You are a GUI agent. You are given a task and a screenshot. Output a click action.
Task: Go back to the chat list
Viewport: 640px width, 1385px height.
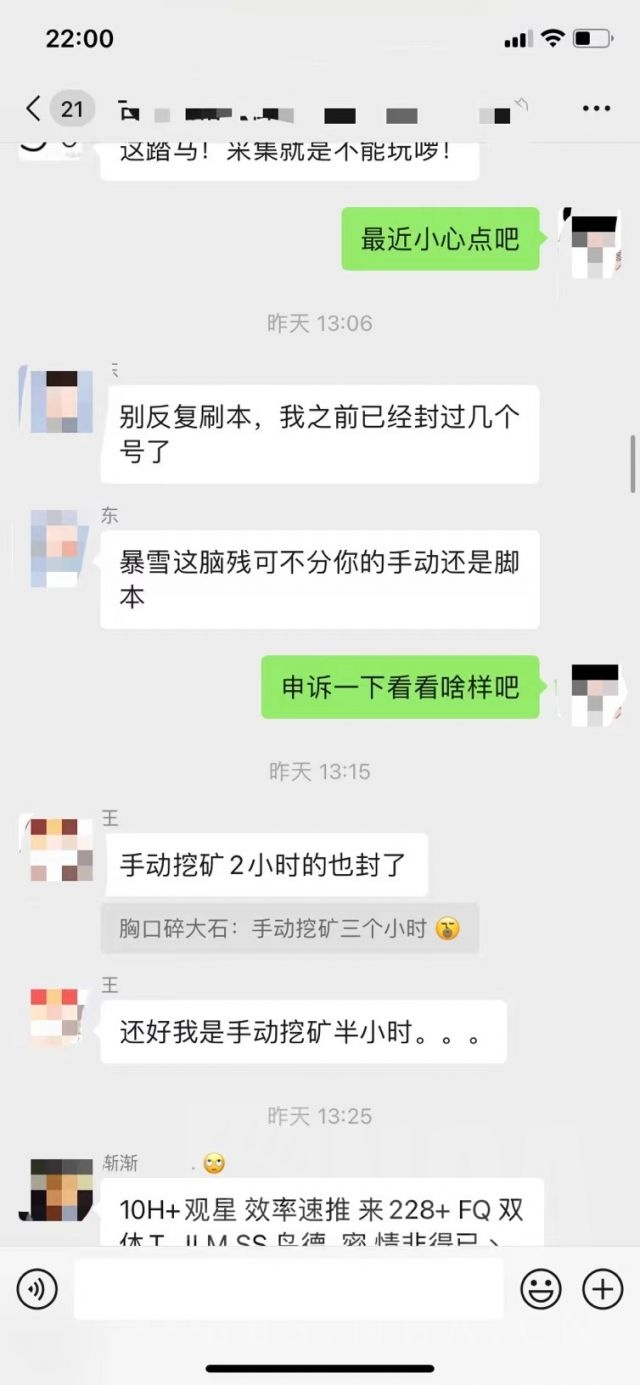(x=34, y=109)
